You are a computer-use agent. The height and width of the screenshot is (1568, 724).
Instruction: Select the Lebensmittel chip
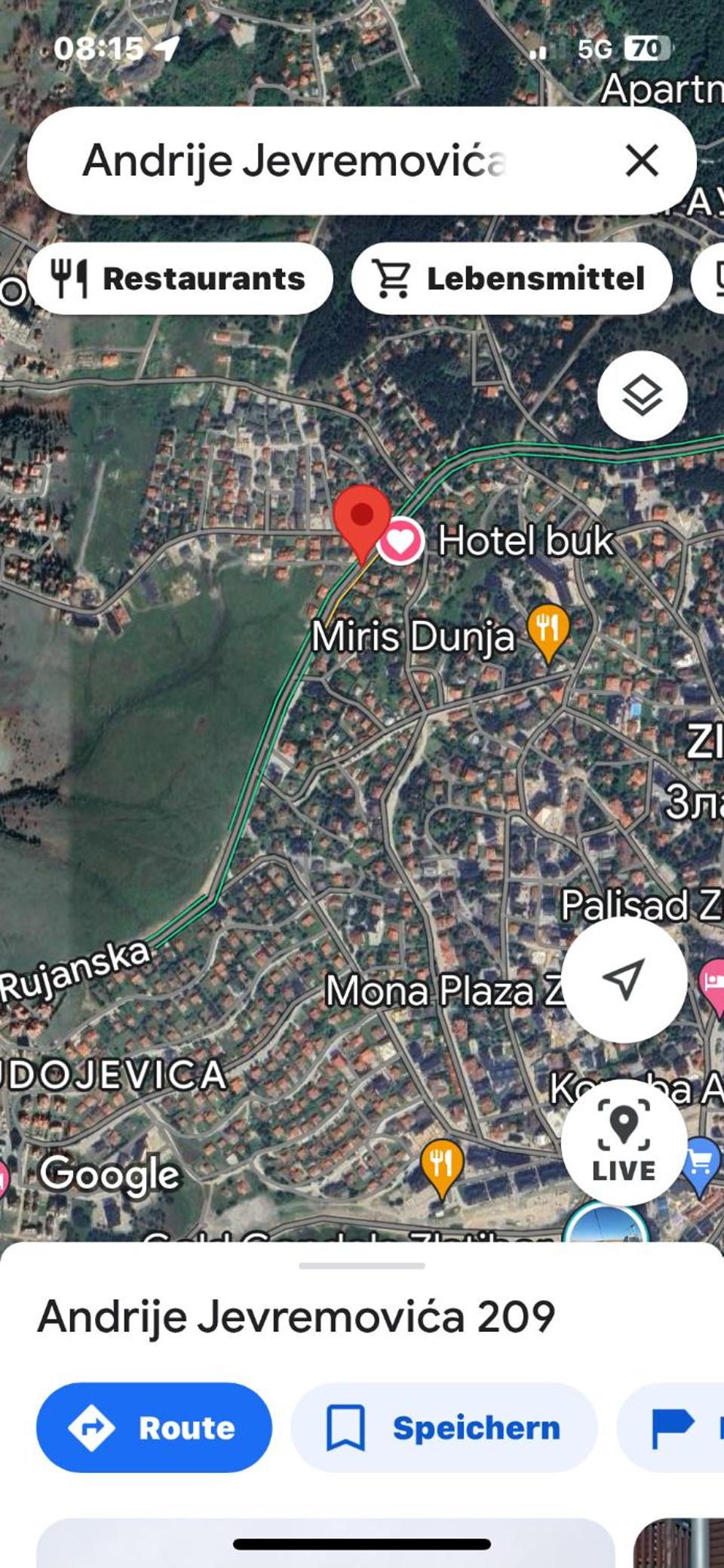(x=512, y=278)
